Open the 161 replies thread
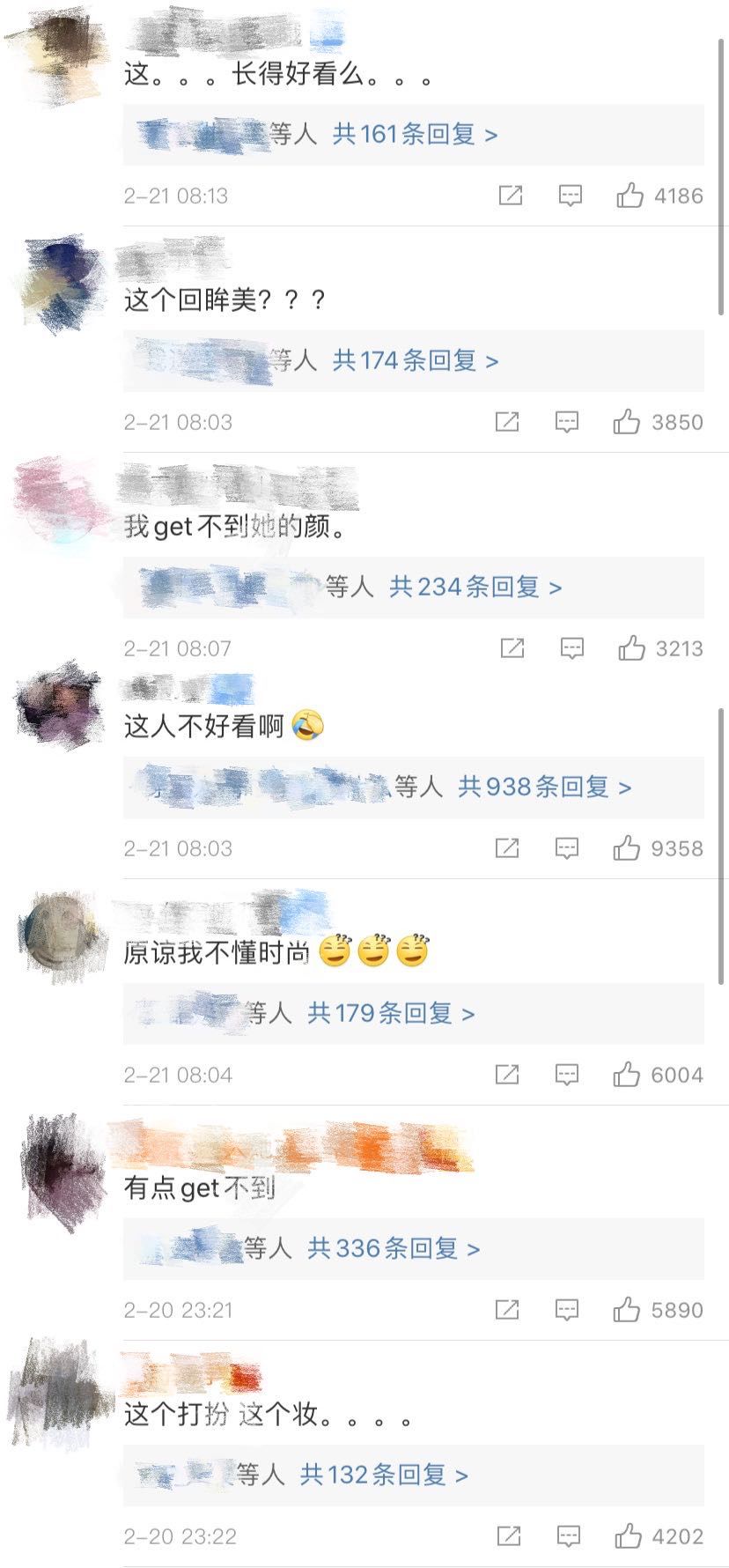 point(415,135)
